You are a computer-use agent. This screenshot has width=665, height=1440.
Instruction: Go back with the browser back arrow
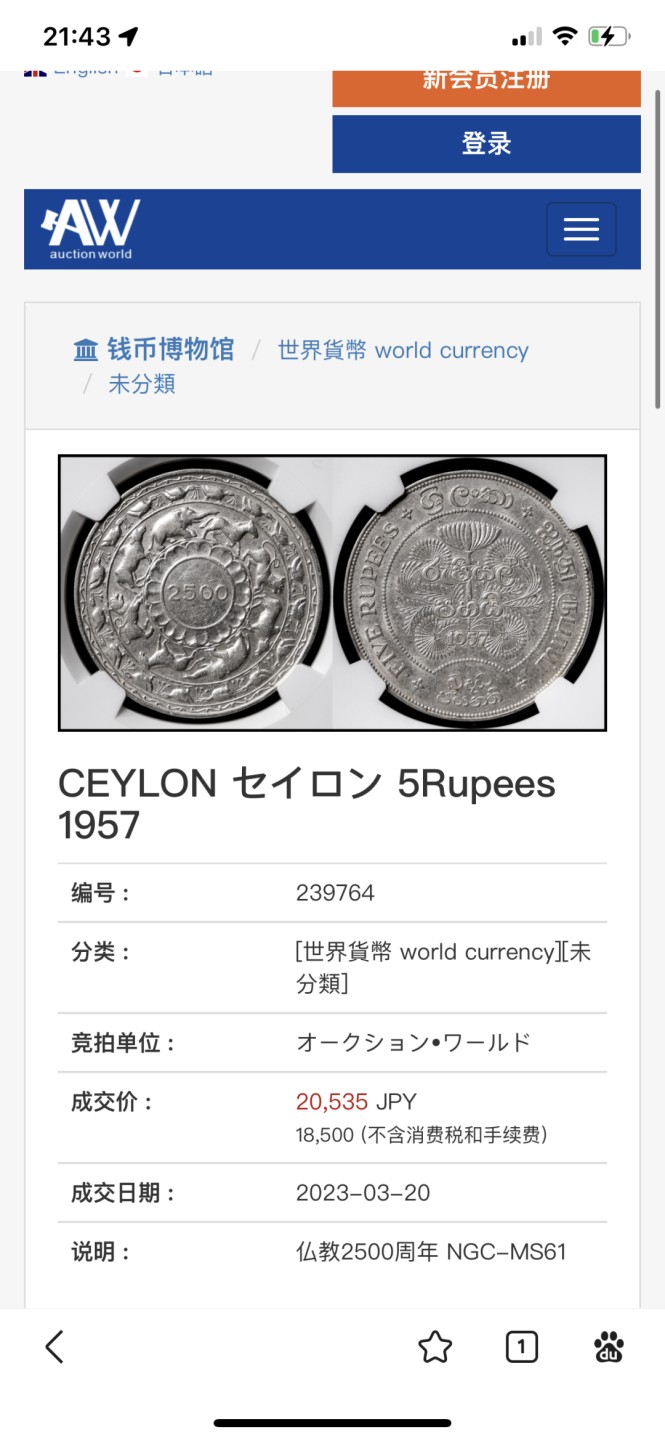(x=55, y=1347)
